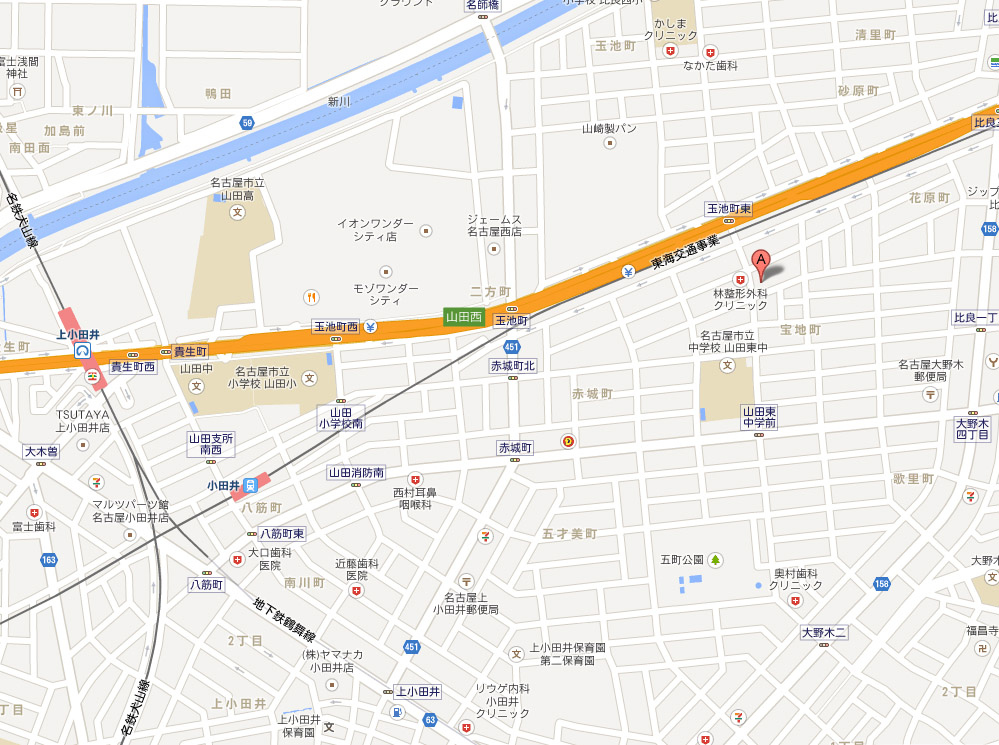The width and height of the screenshot is (999, 745).
Task: Select the 上小田井 station icon
Action: pyautogui.click(x=82, y=351)
